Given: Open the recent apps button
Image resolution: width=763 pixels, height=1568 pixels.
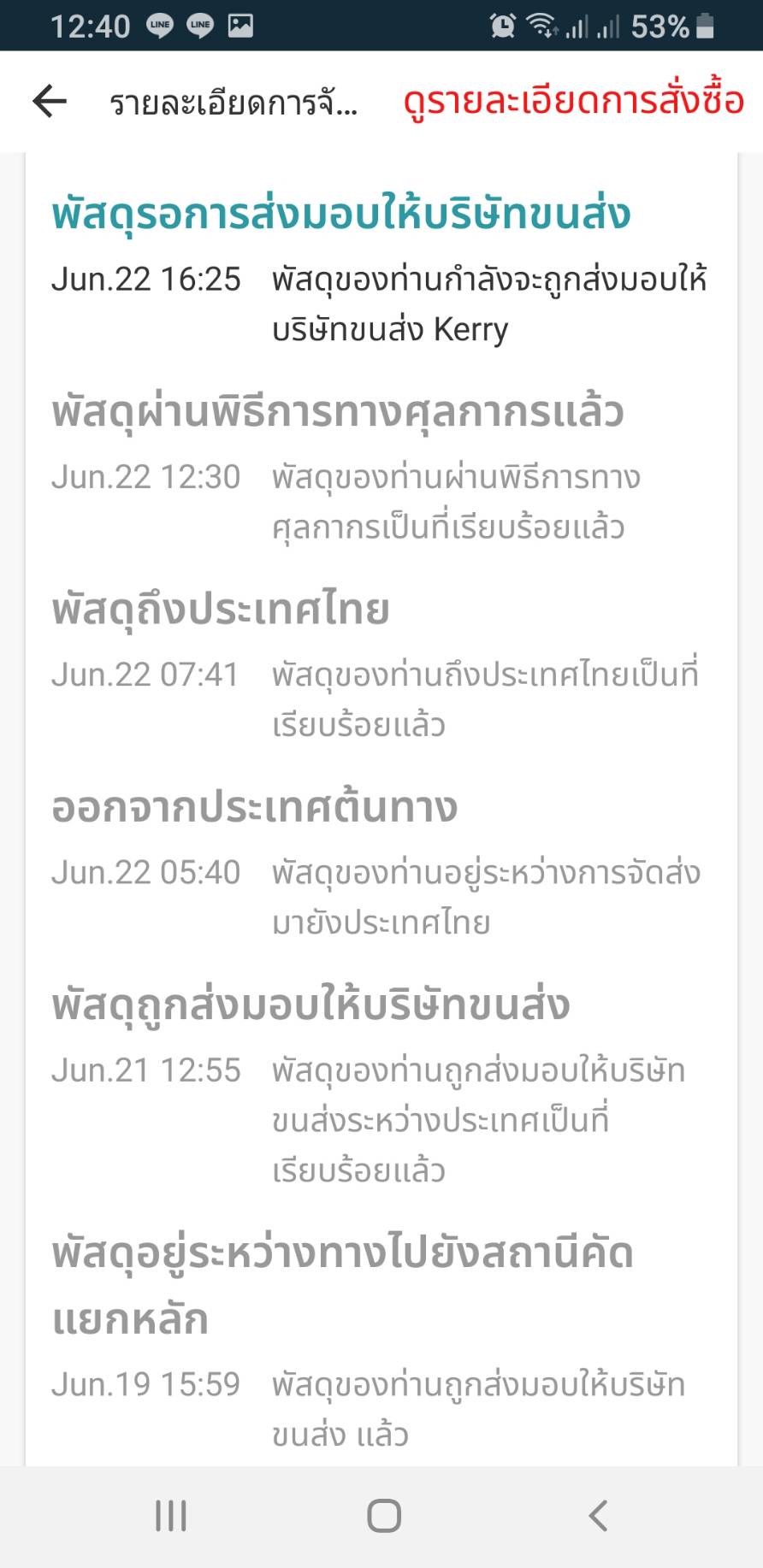Looking at the screenshot, I should [170, 1516].
